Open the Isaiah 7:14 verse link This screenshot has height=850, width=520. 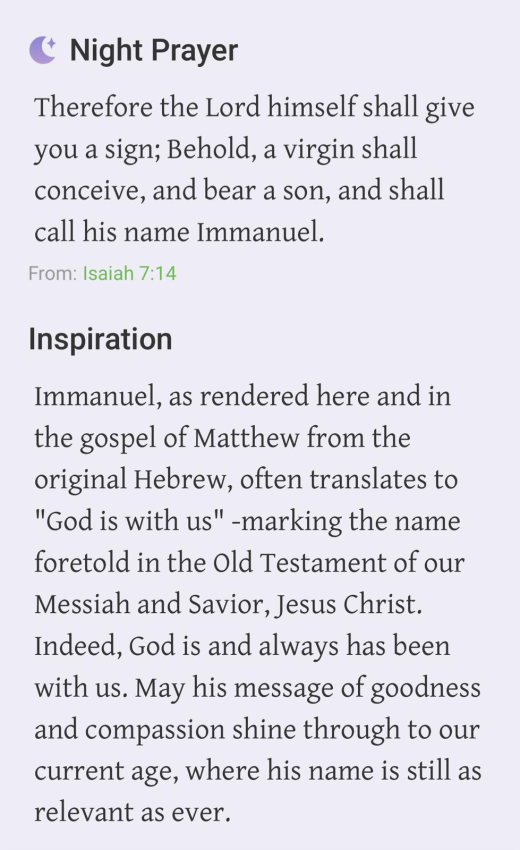(129, 273)
